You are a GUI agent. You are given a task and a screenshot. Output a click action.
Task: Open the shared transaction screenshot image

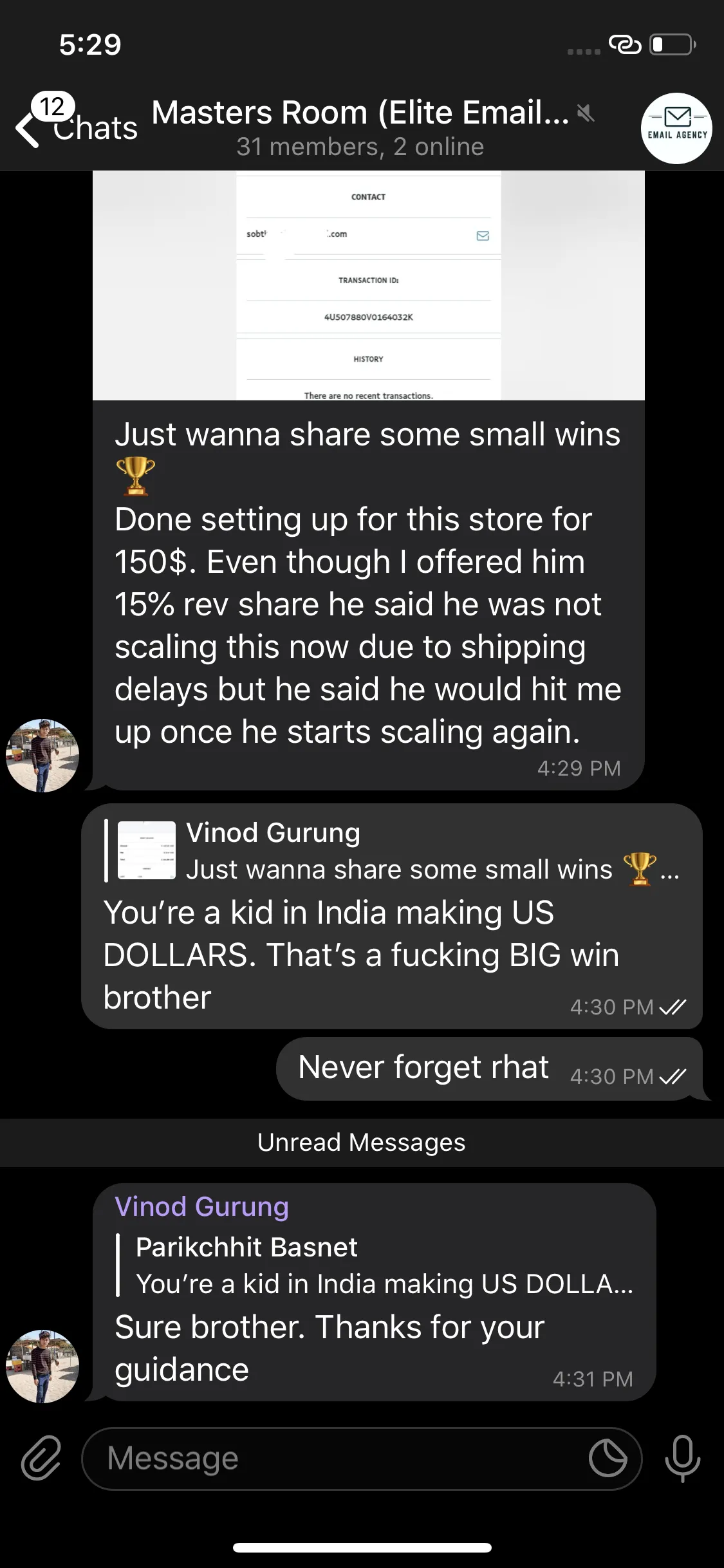(369, 285)
